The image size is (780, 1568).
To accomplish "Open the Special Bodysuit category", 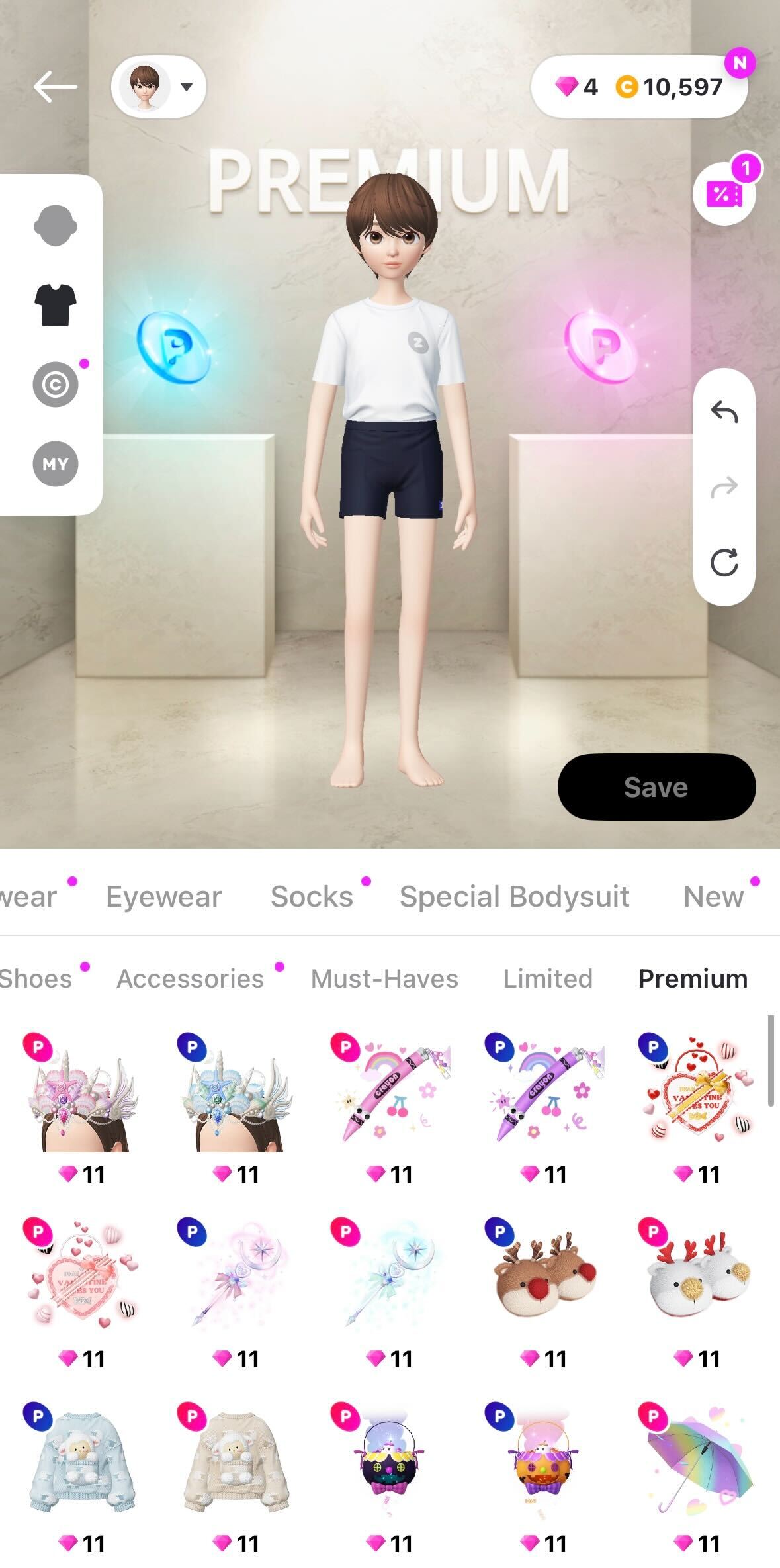I will point(514,897).
